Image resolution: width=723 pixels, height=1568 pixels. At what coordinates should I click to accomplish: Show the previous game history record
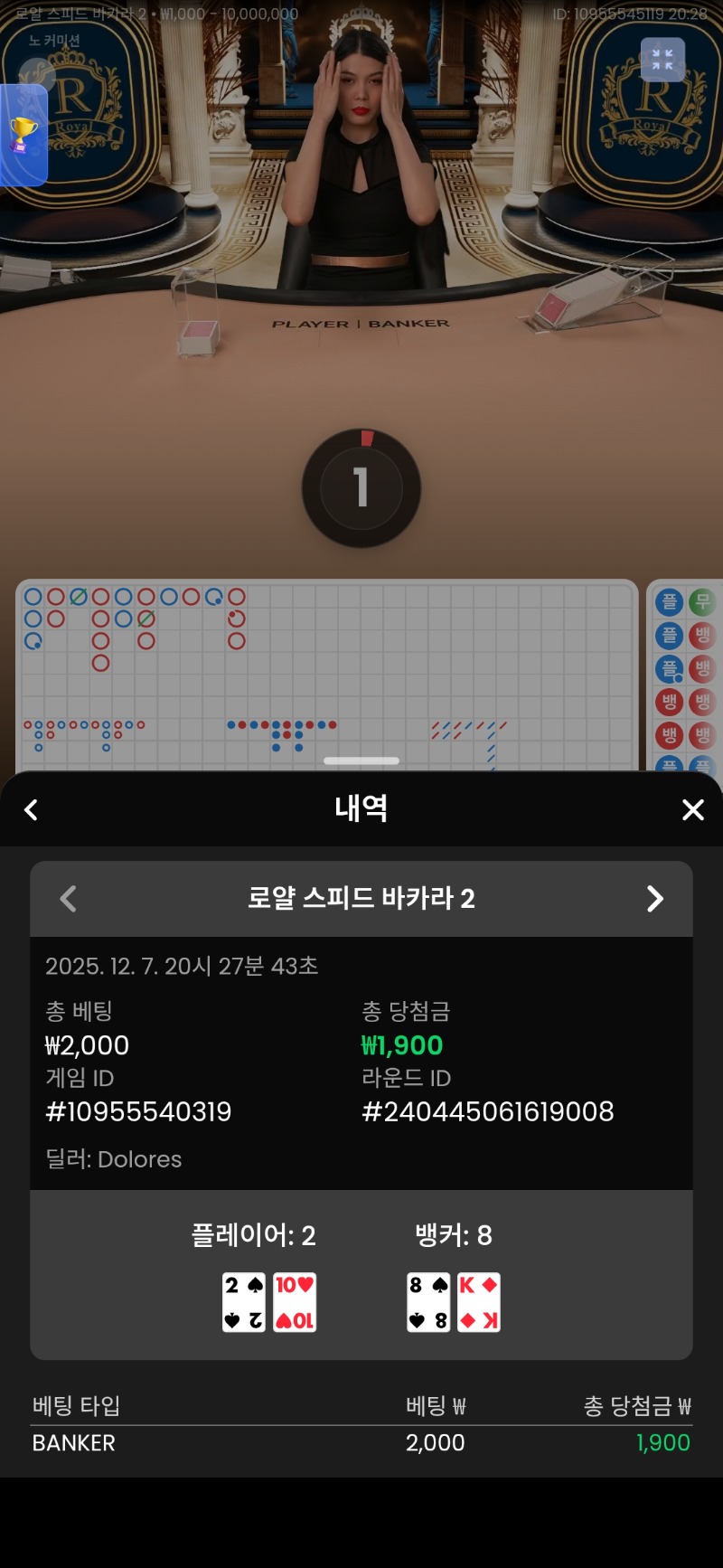68,899
